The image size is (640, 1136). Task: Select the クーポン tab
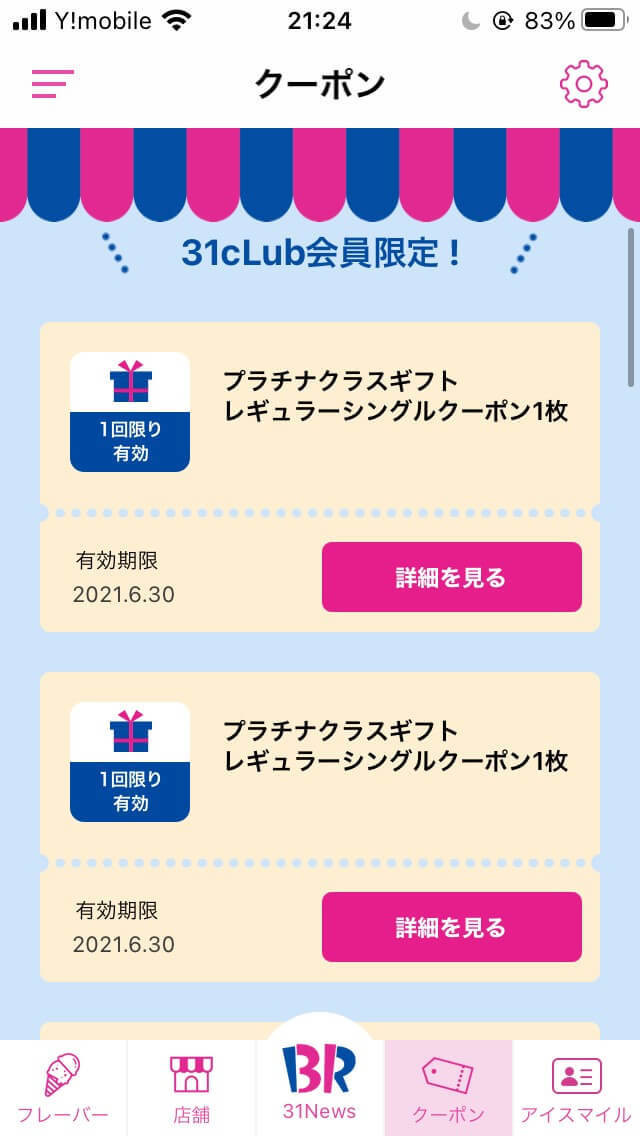pos(448,1088)
